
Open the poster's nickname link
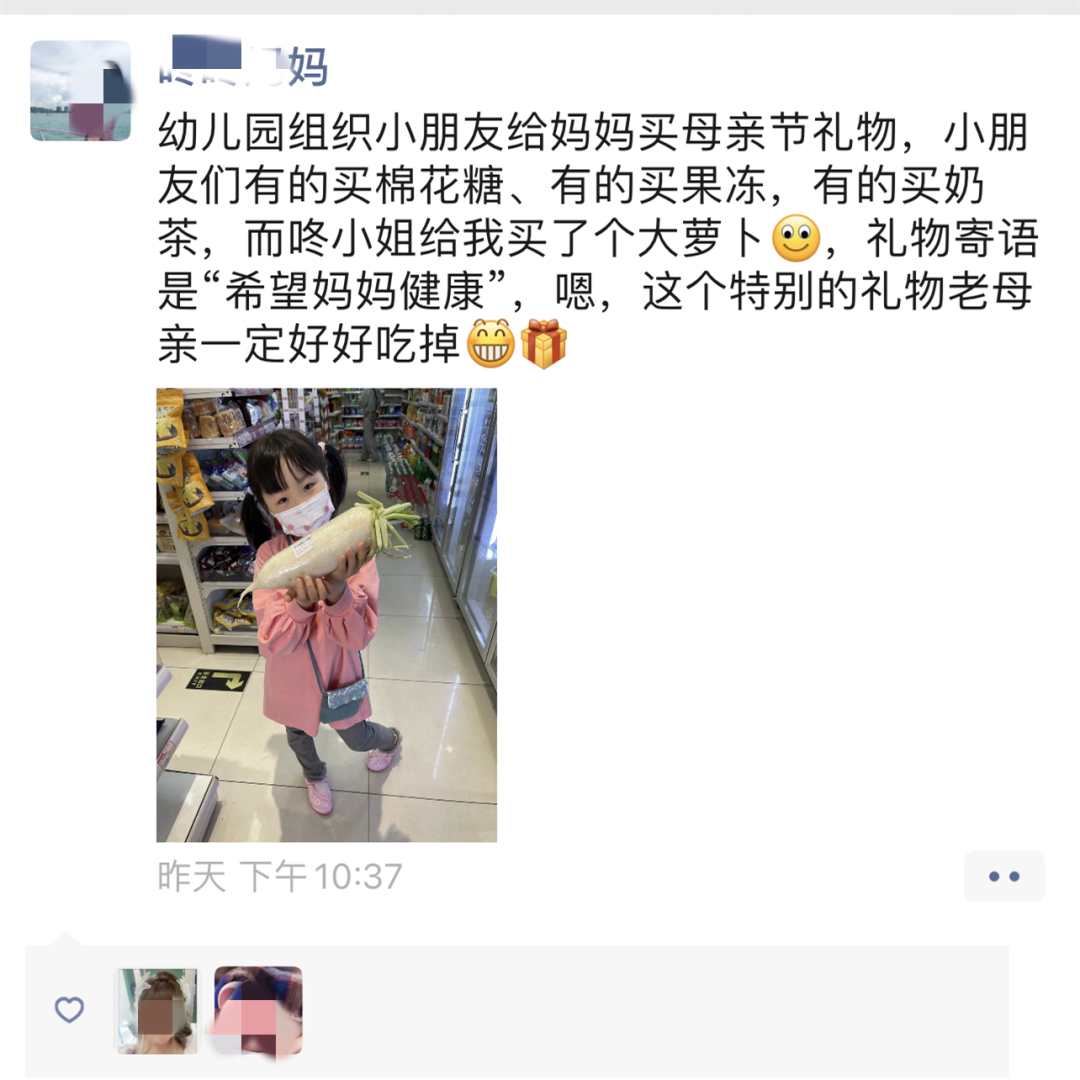[243, 64]
